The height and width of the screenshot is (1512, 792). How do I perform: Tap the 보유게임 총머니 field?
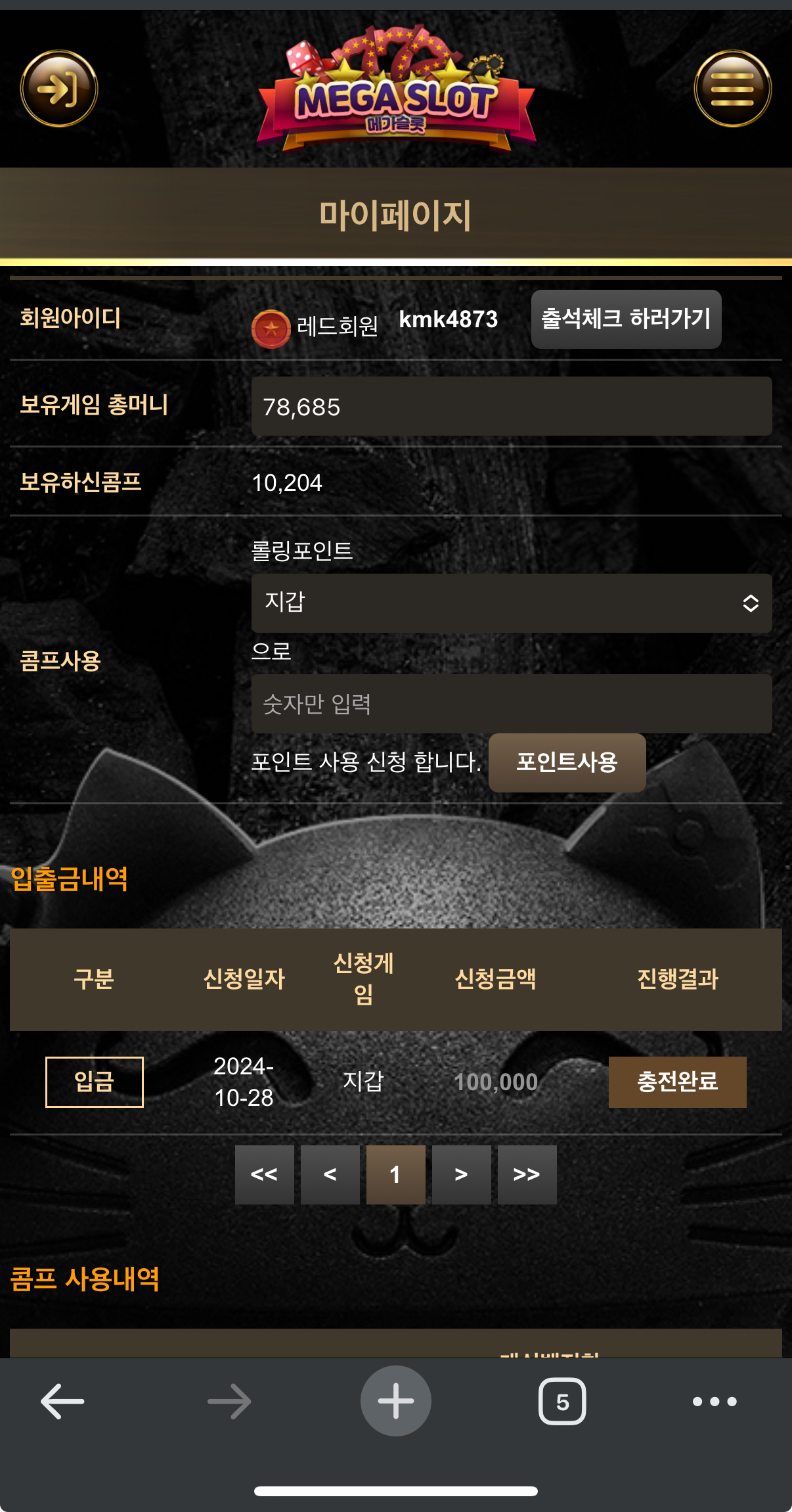pyautogui.click(x=511, y=407)
